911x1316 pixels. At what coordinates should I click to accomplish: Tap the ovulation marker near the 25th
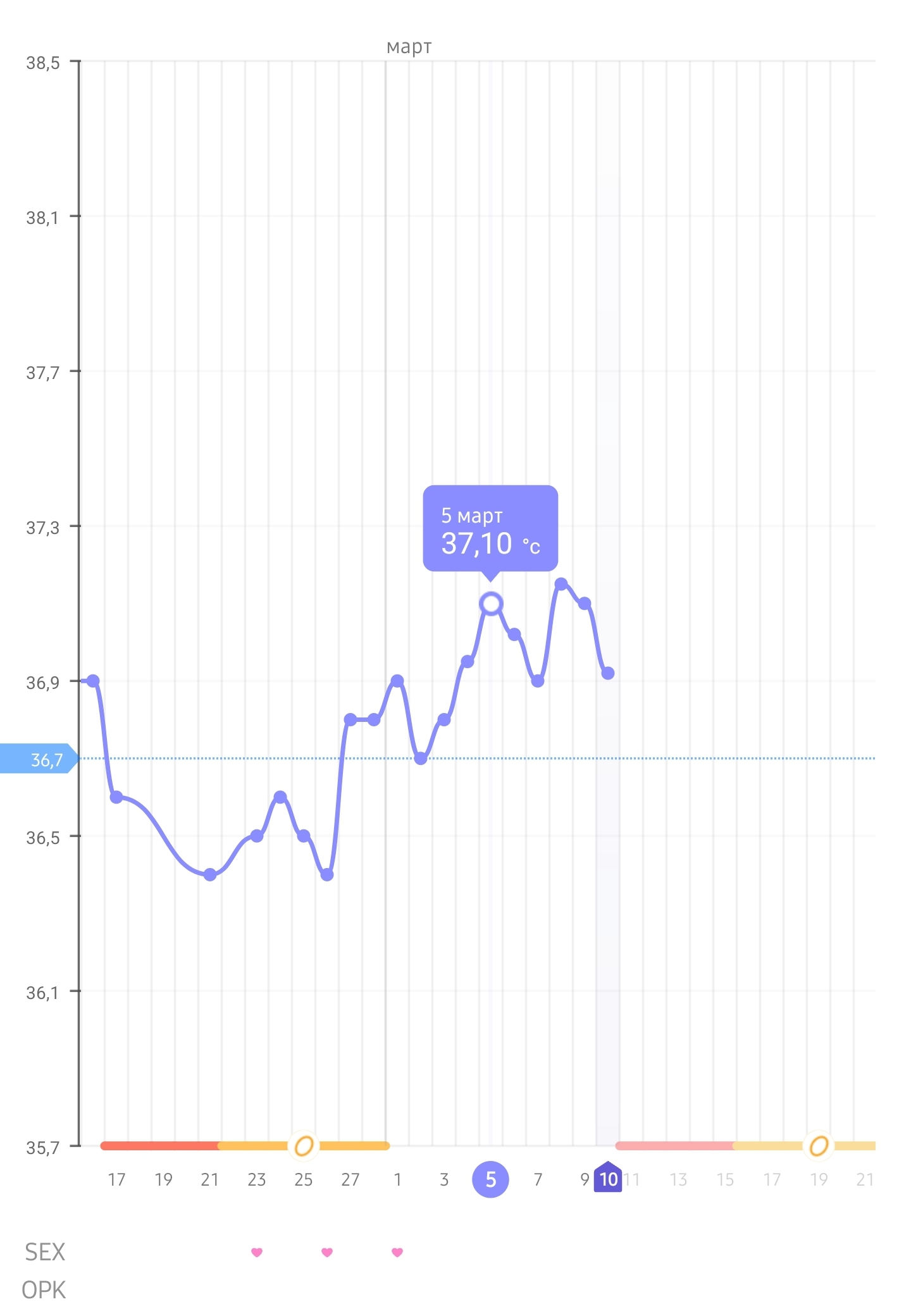pos(304,1146)
